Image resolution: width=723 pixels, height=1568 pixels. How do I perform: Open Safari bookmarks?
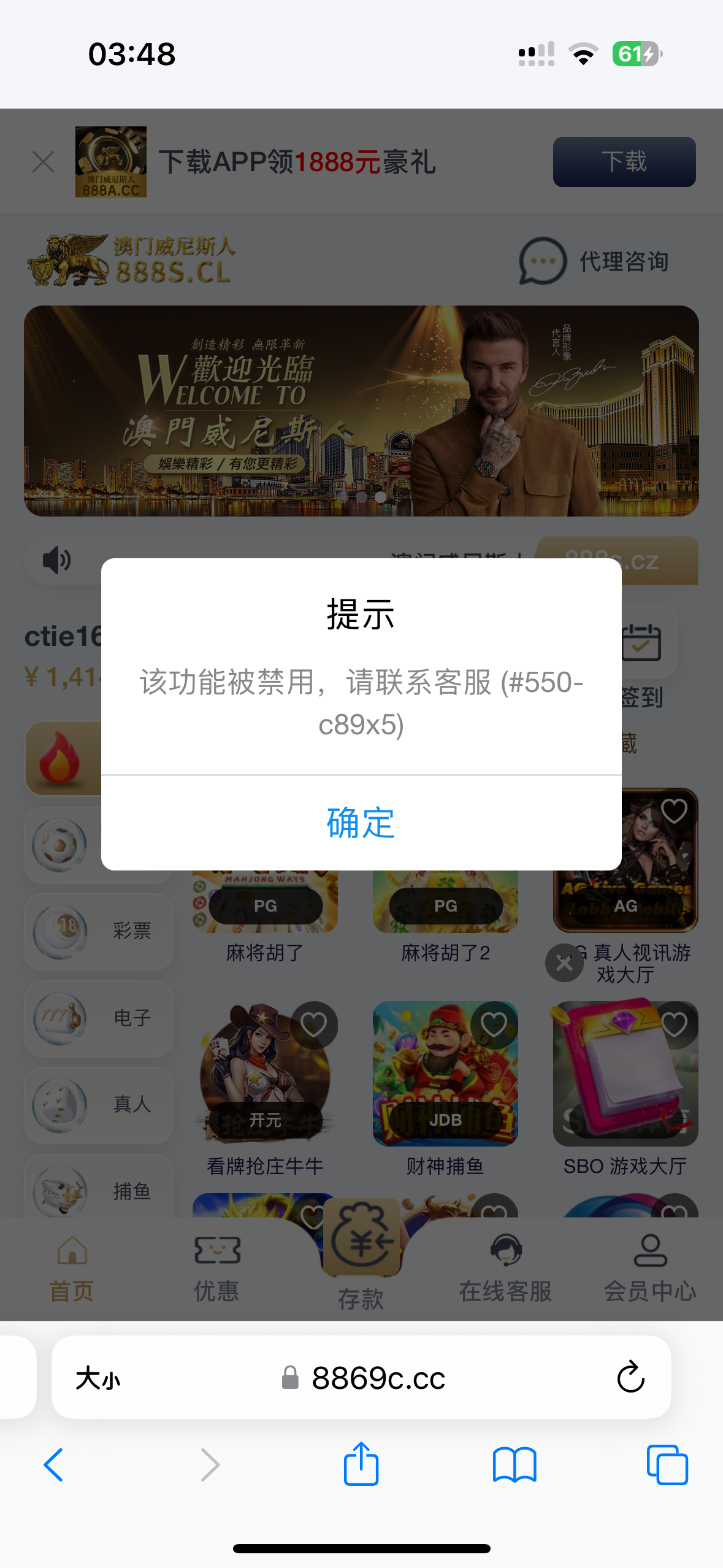514,1464
